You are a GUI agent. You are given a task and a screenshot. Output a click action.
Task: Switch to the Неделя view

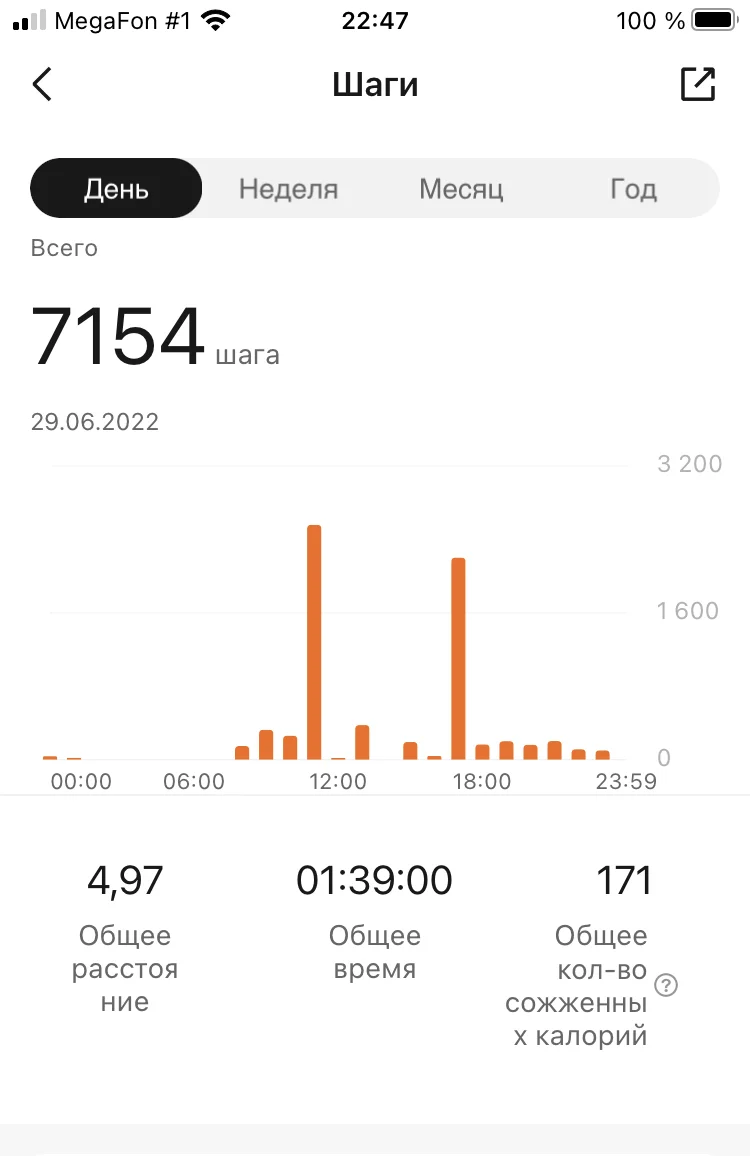[x=288, y=189]
